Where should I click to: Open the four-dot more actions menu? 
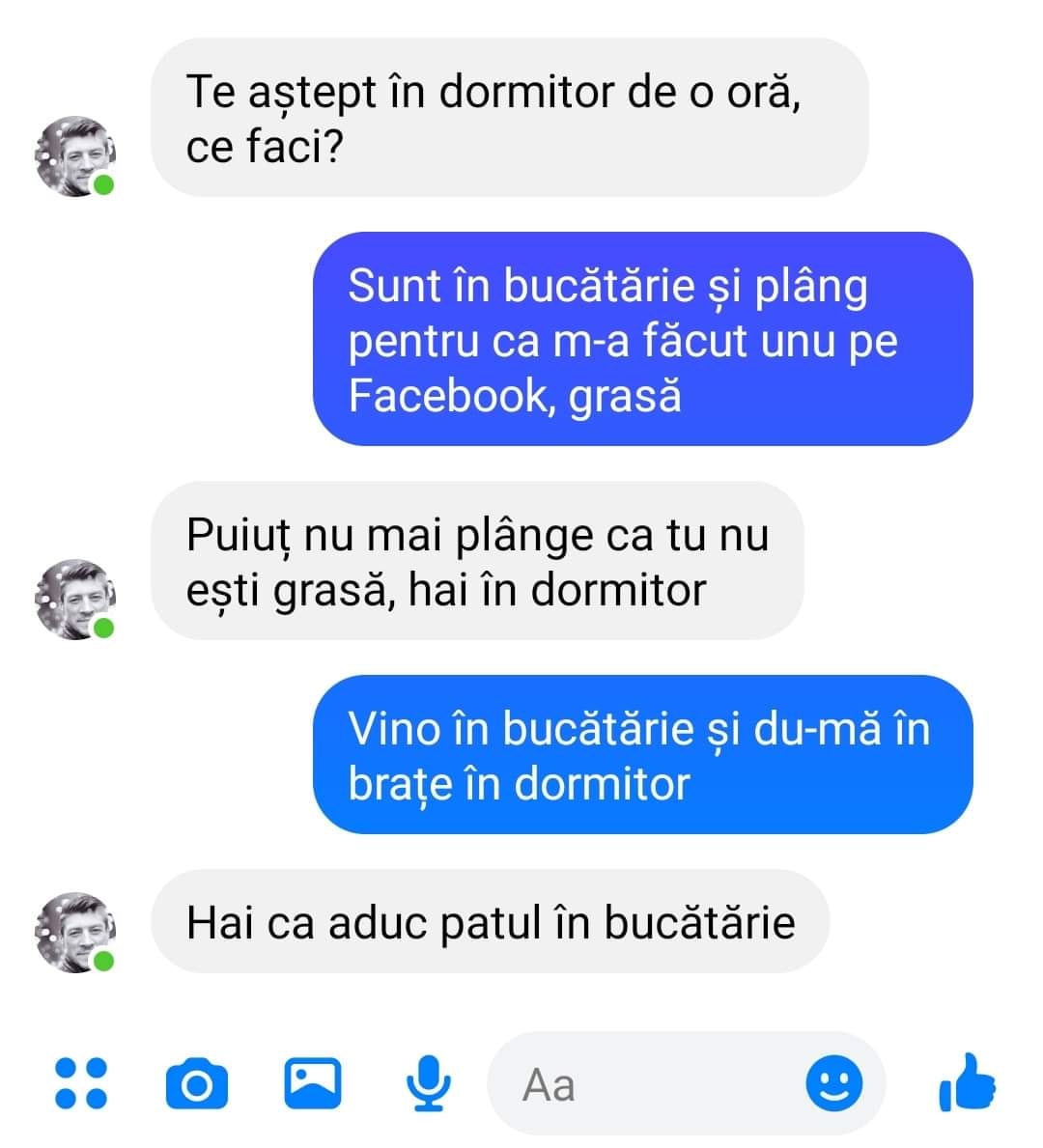click(x=81, y=1082)
